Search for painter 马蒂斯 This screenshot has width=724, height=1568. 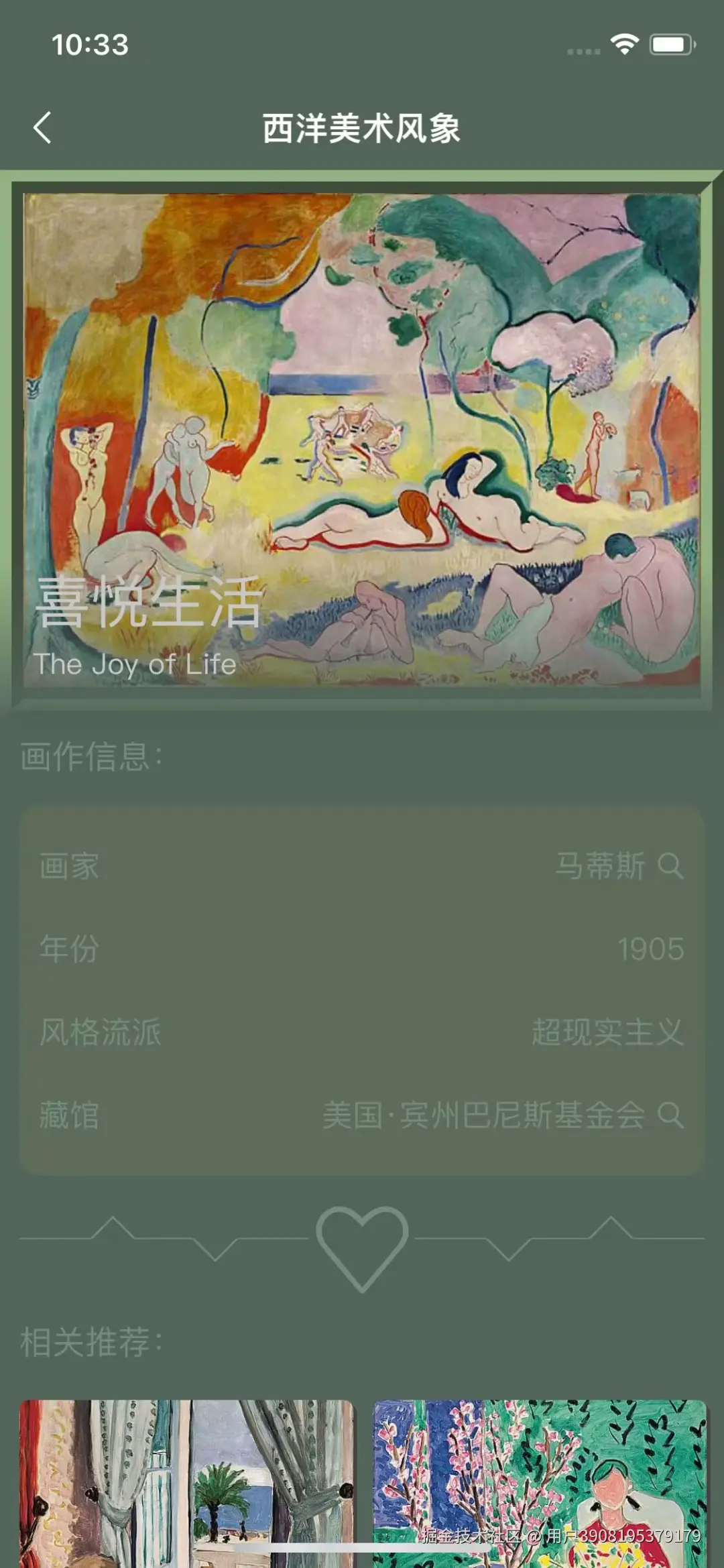tap(670, 865)
